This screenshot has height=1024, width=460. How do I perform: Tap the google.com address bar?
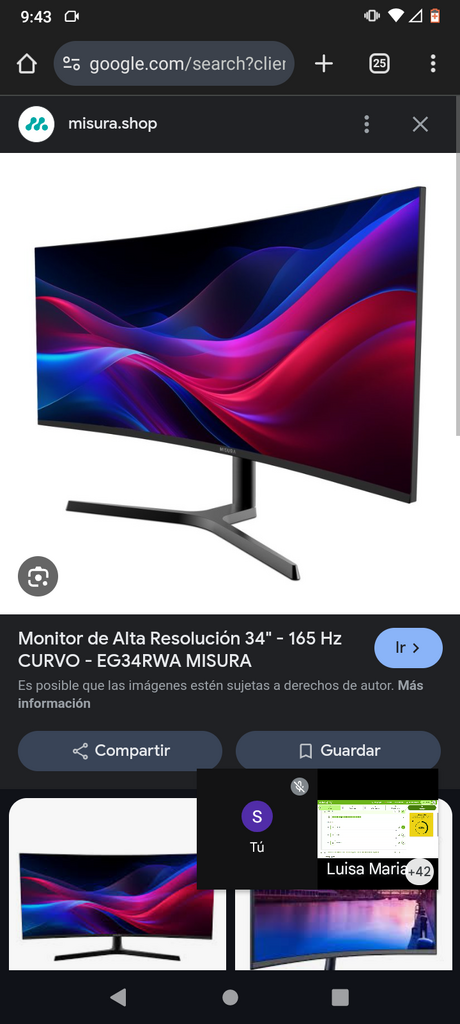click(174, 63)
